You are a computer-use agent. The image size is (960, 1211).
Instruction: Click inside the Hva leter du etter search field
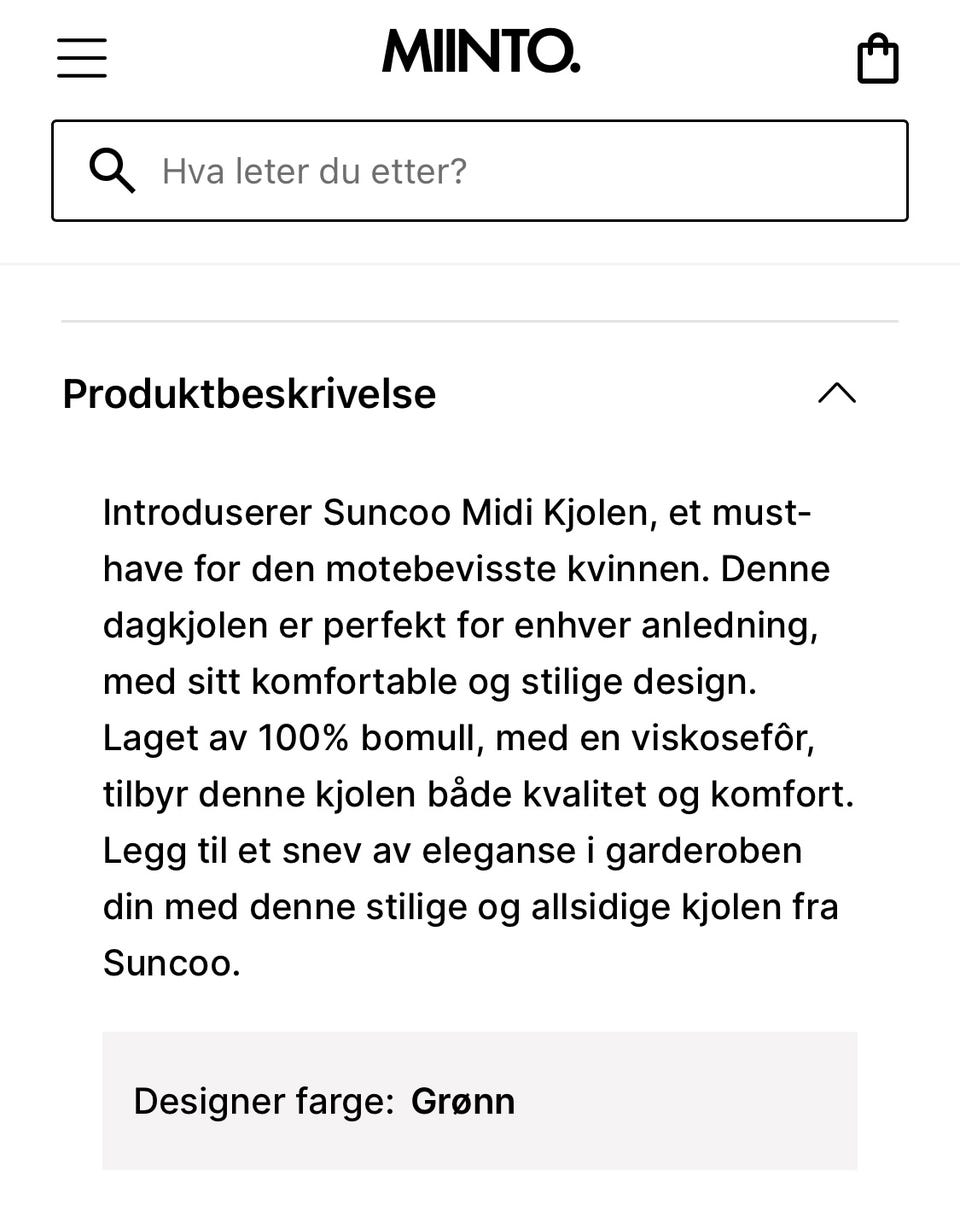pyautogui.click(x=480, y=170)
